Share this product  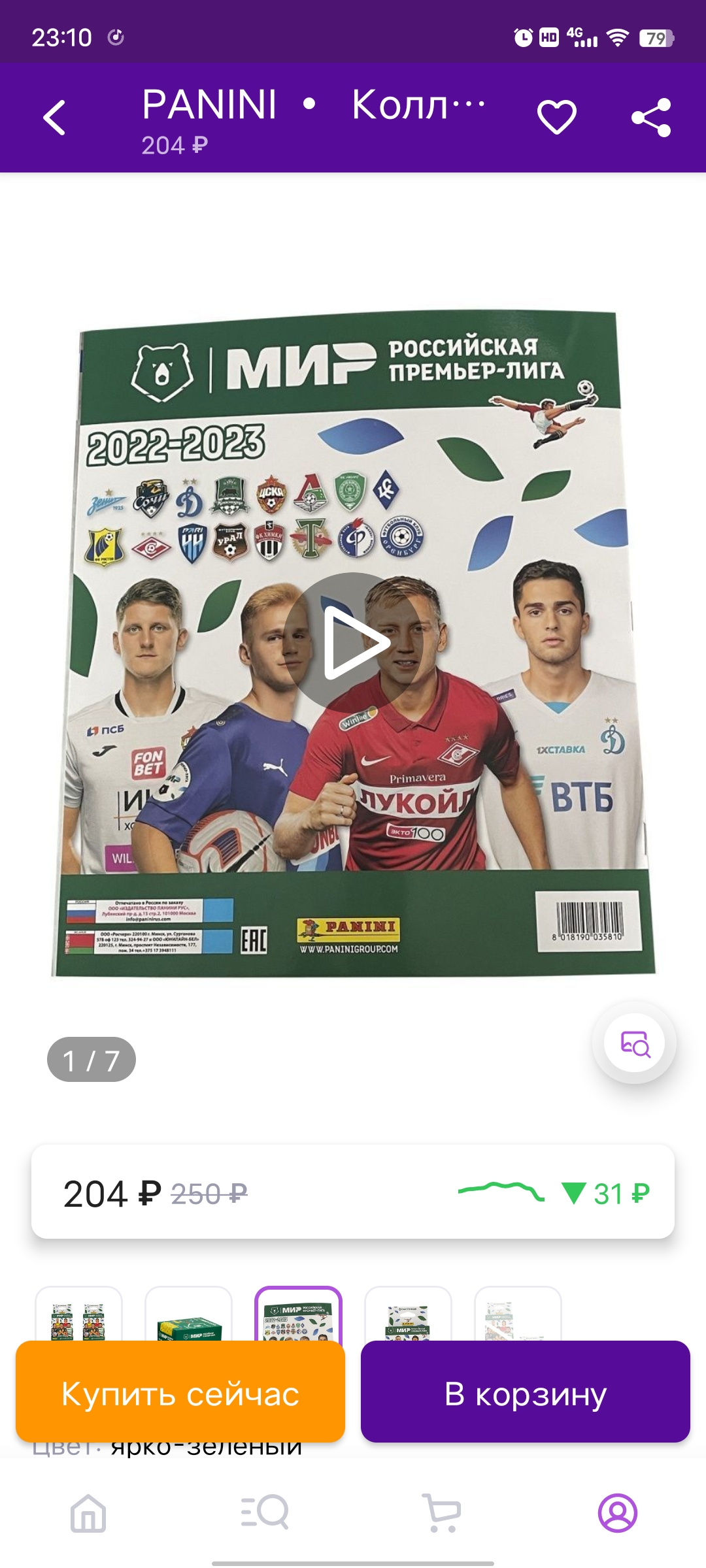click(651, 118)
